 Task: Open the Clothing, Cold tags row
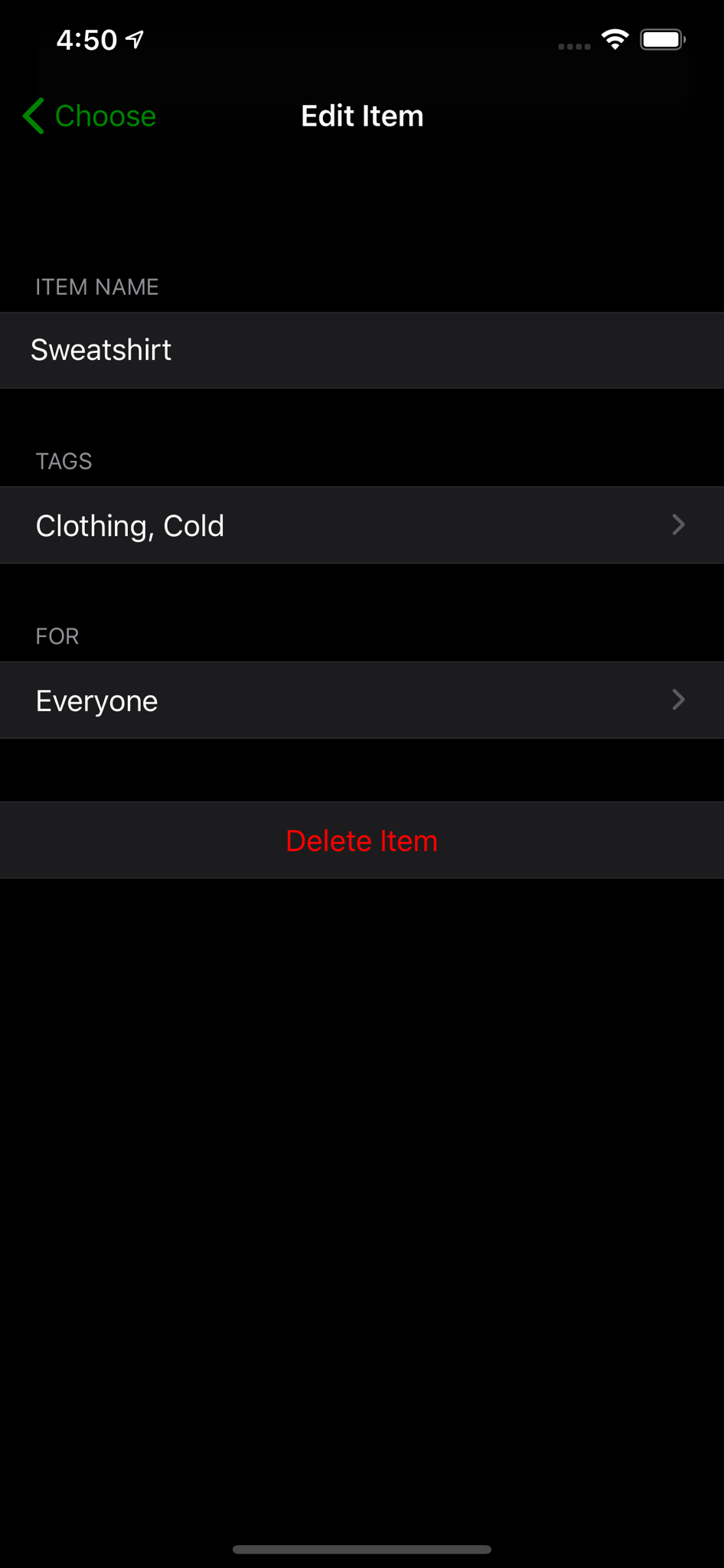[x=362, y=525]
